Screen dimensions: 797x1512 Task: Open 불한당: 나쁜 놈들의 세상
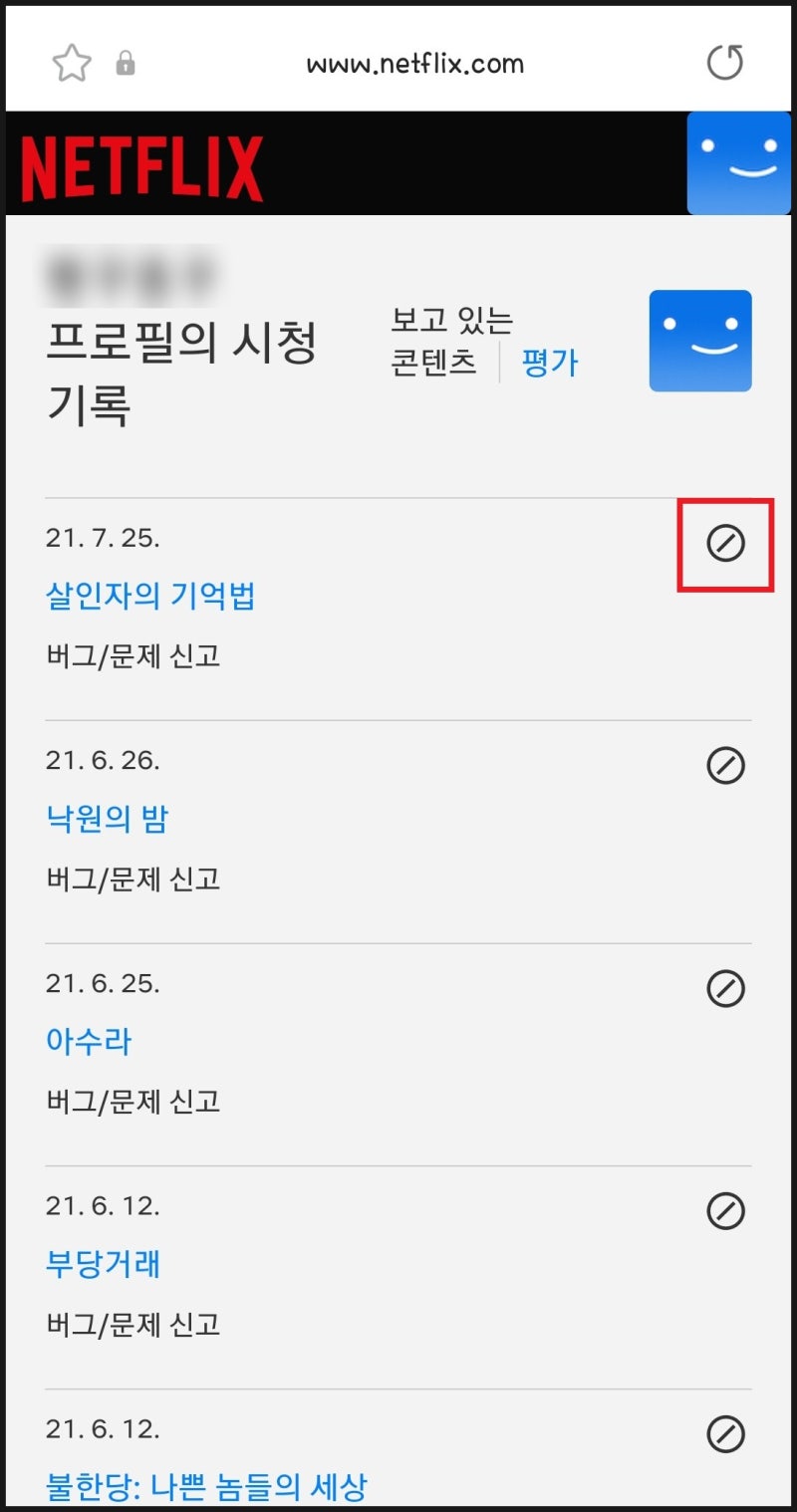[206, 1487]
